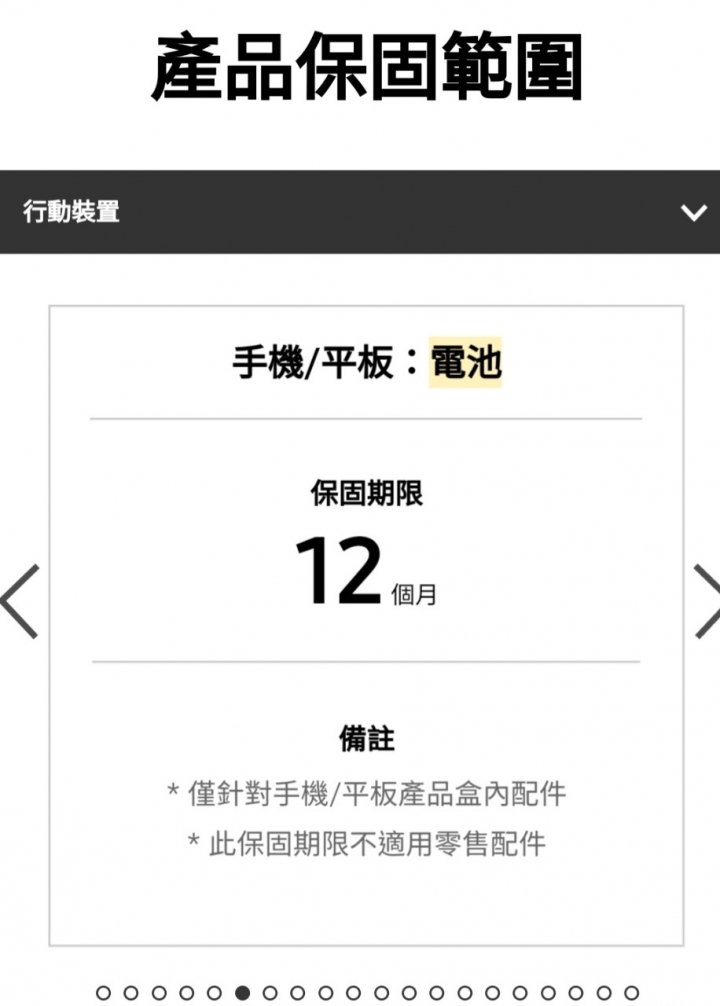
Task: Go to the previous warranty card
Action: click(20, 601)
